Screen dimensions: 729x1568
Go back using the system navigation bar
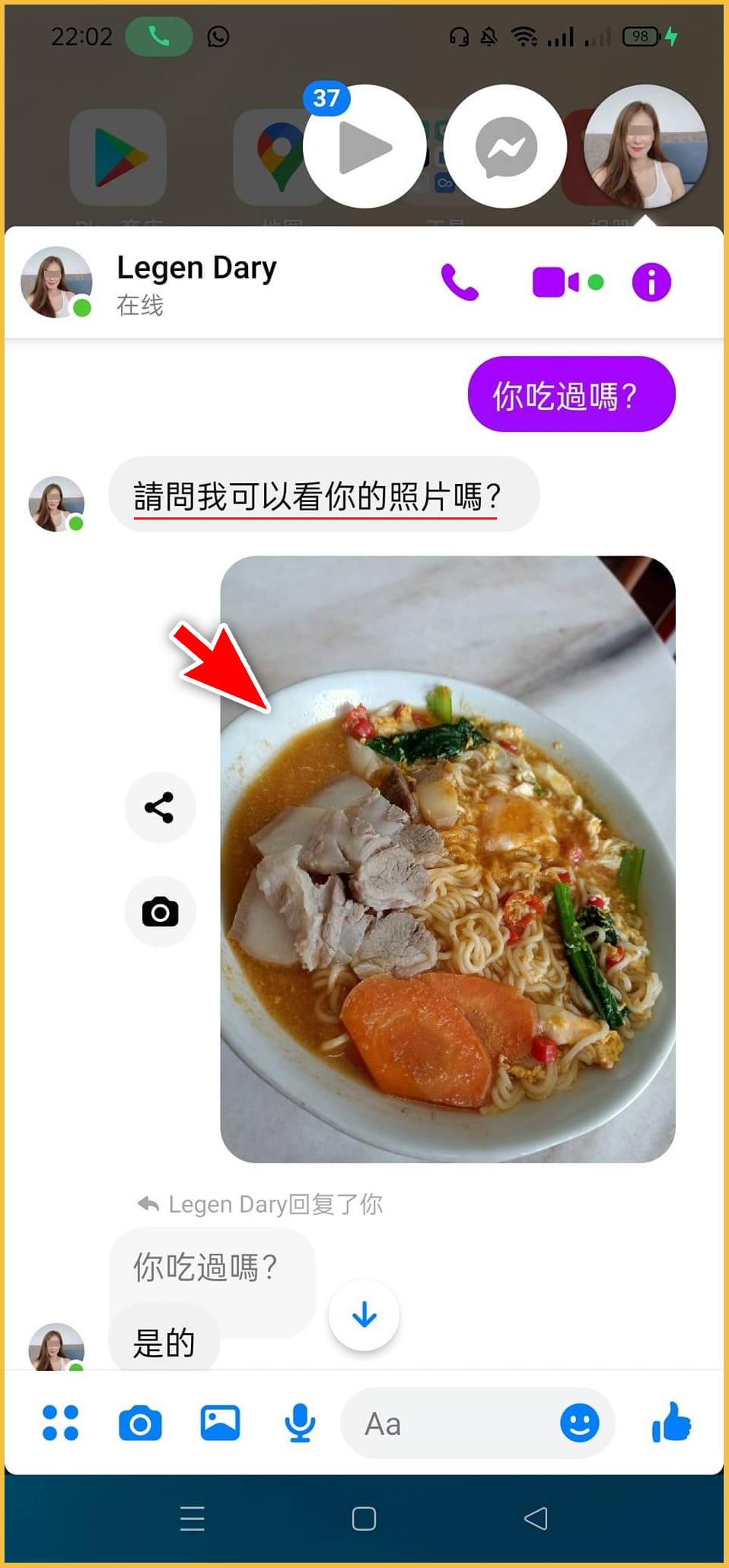coord(536,1519)
